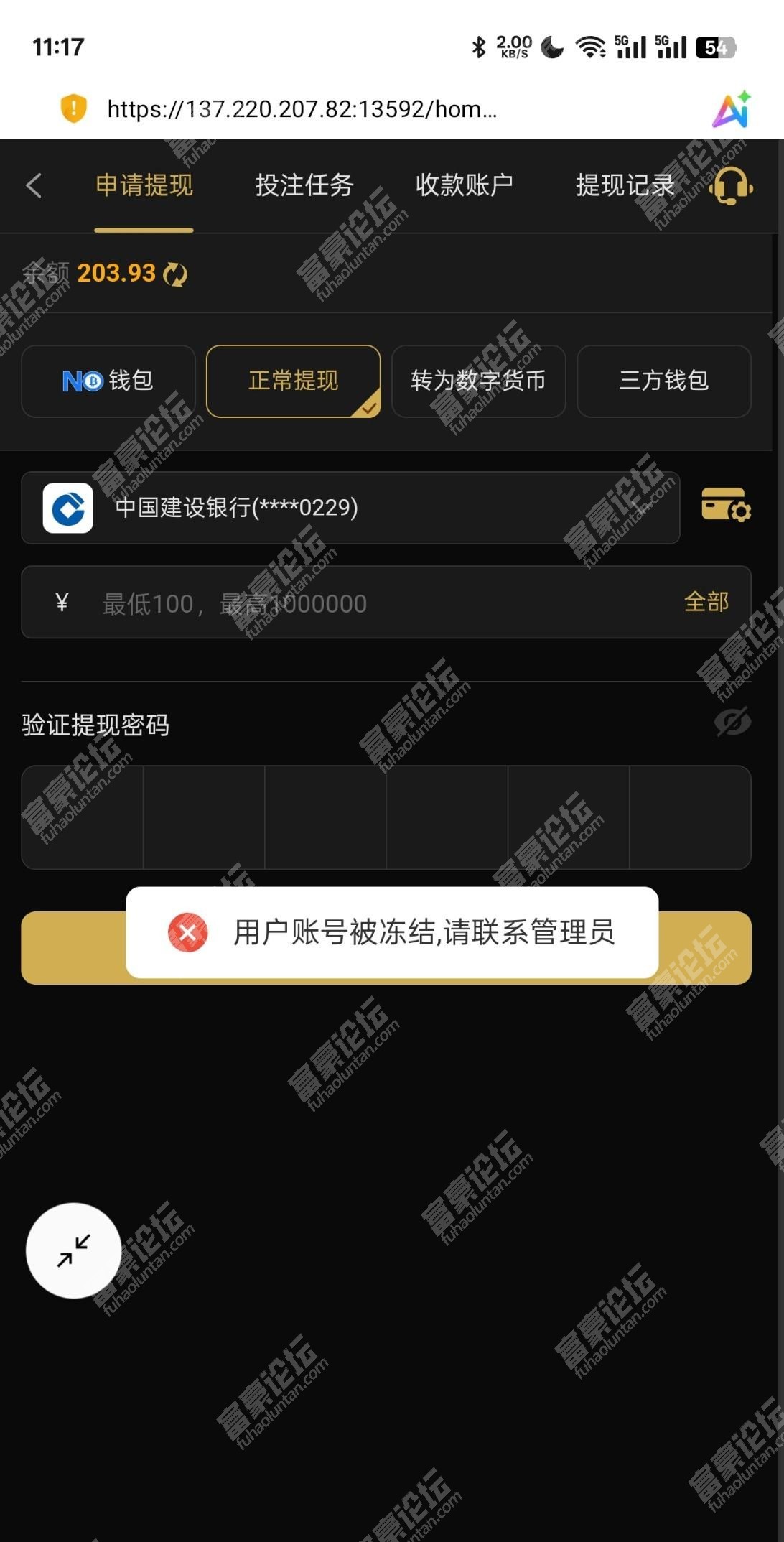The width and height of the screenshot is (784, 1542).
Task: Tap the URL address bar
Action: coord(302,109)
